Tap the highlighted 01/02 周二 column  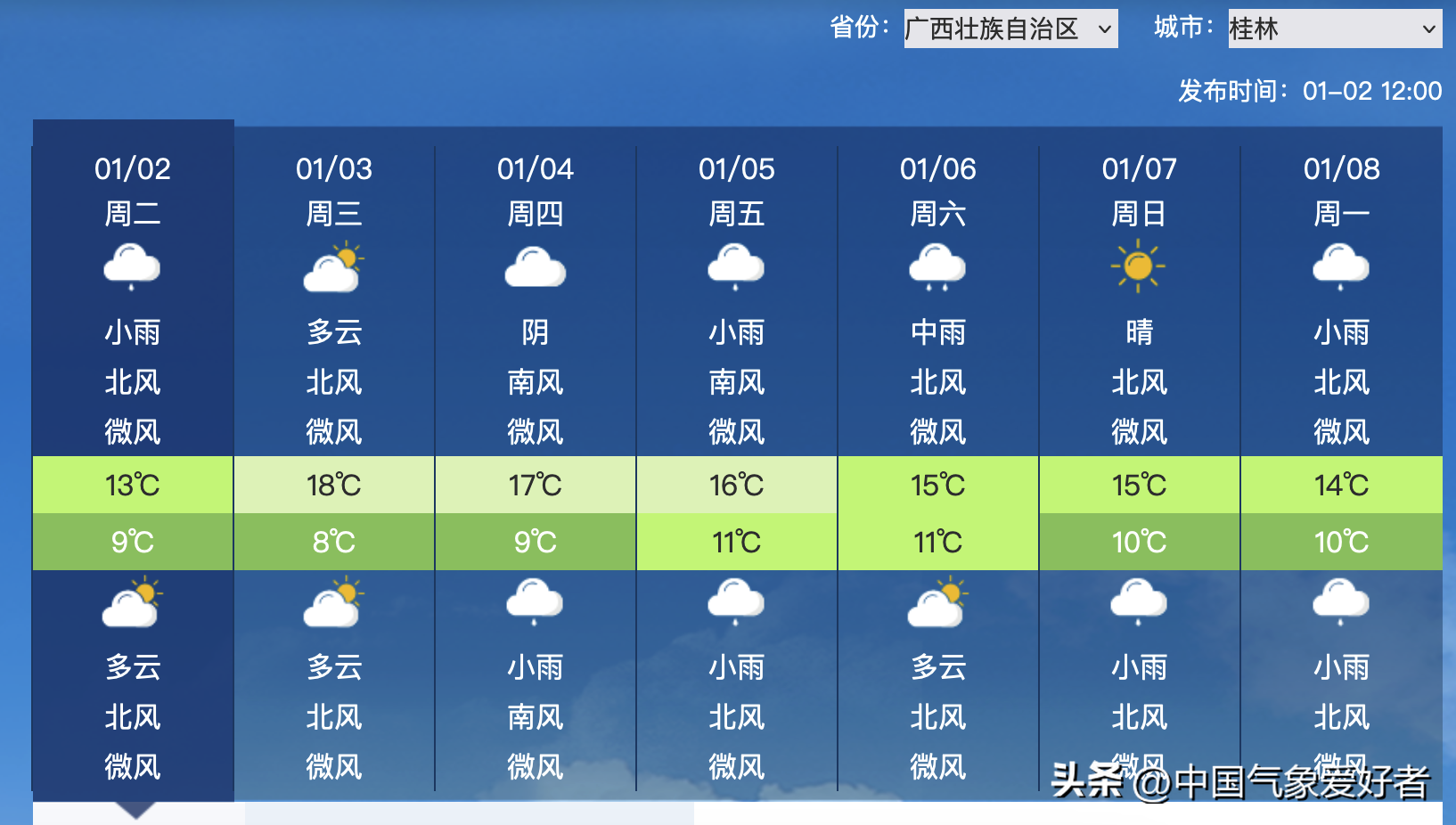[133, 191]
